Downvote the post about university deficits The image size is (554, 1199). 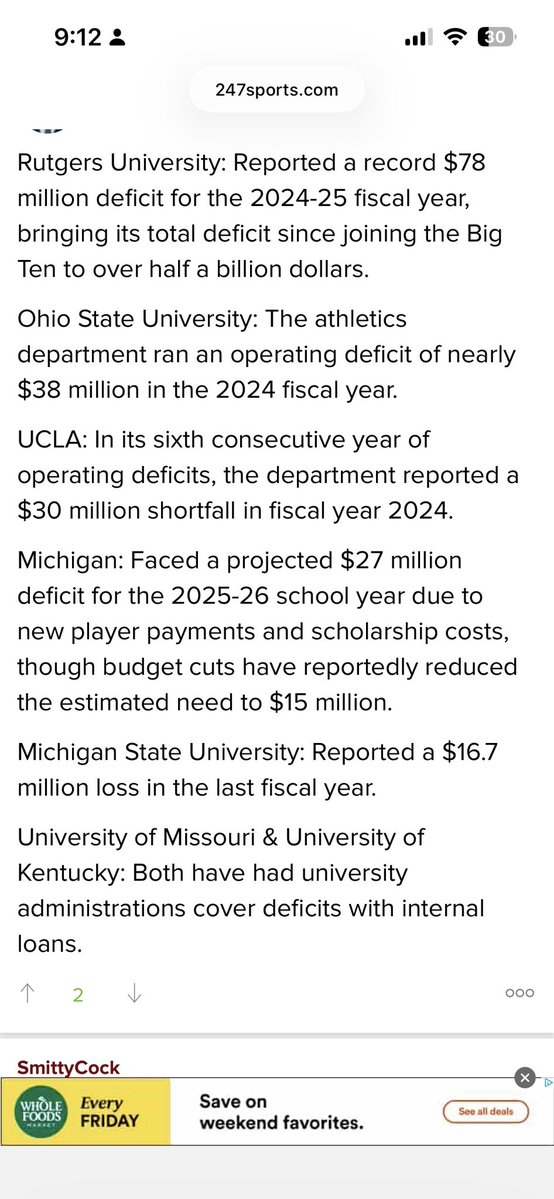[134, 993]
